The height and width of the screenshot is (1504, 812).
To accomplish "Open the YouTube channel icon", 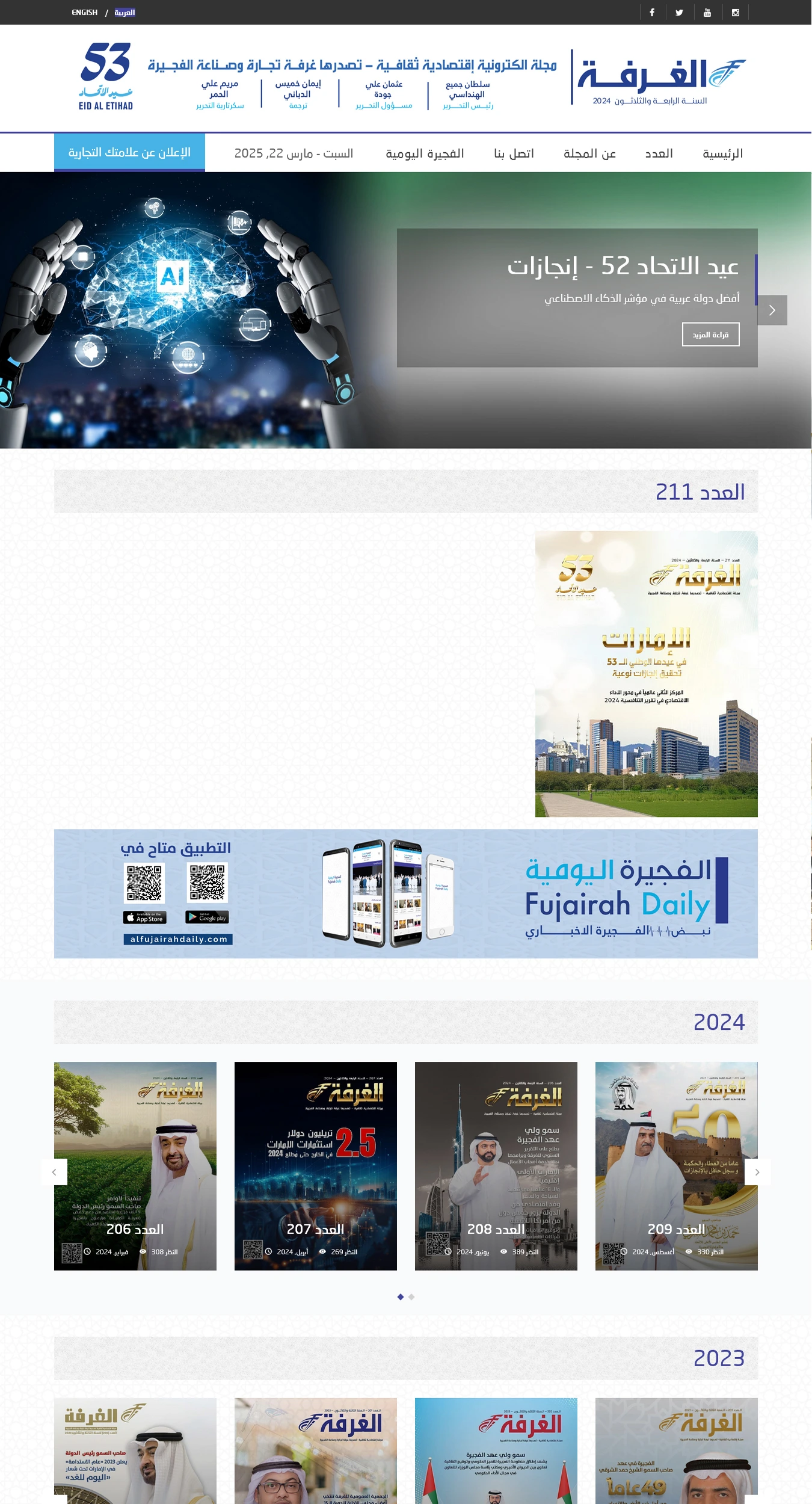I will point(707,13).
